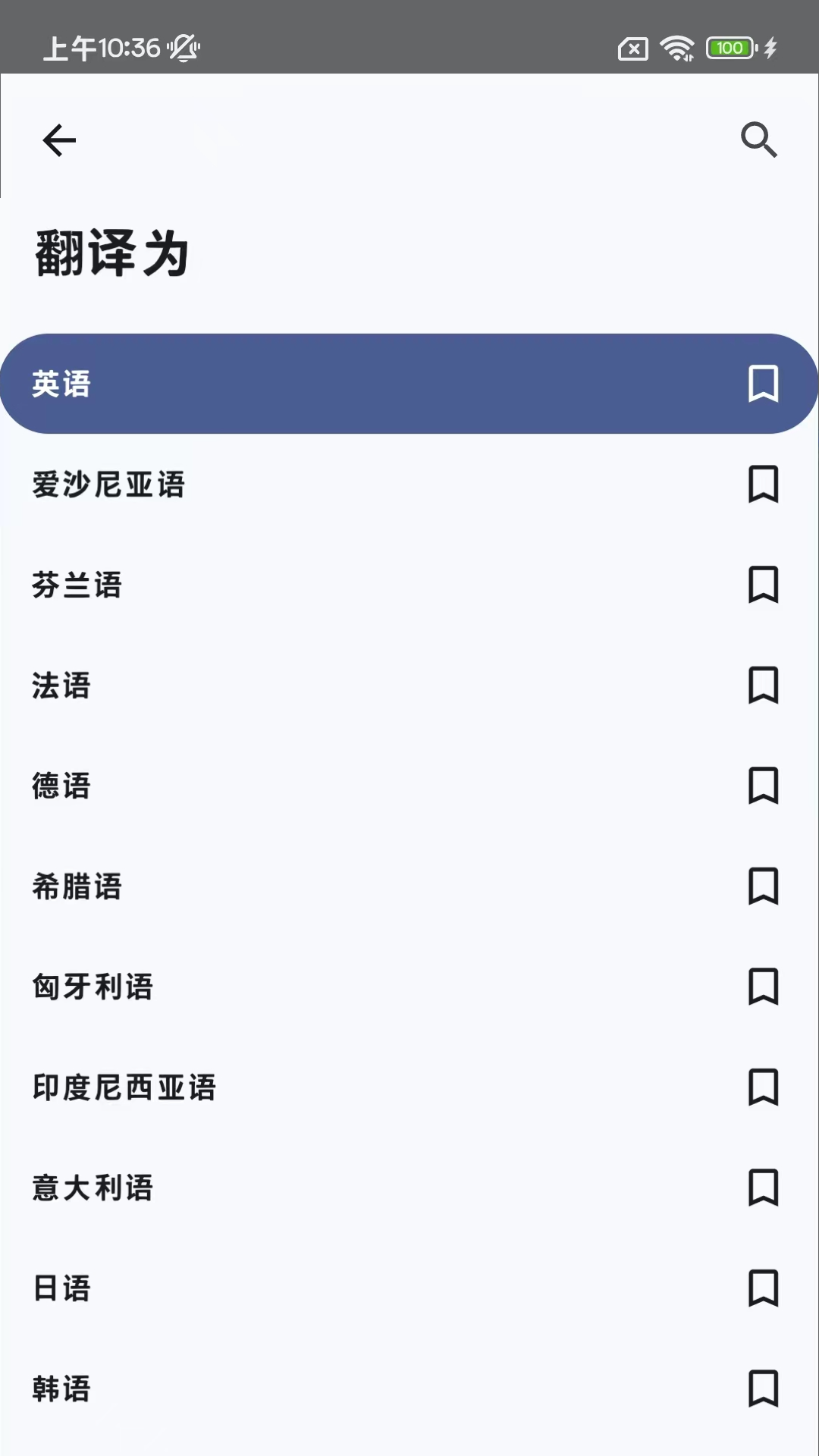Bookmark the 日语 language entry

pos(763,1288)
